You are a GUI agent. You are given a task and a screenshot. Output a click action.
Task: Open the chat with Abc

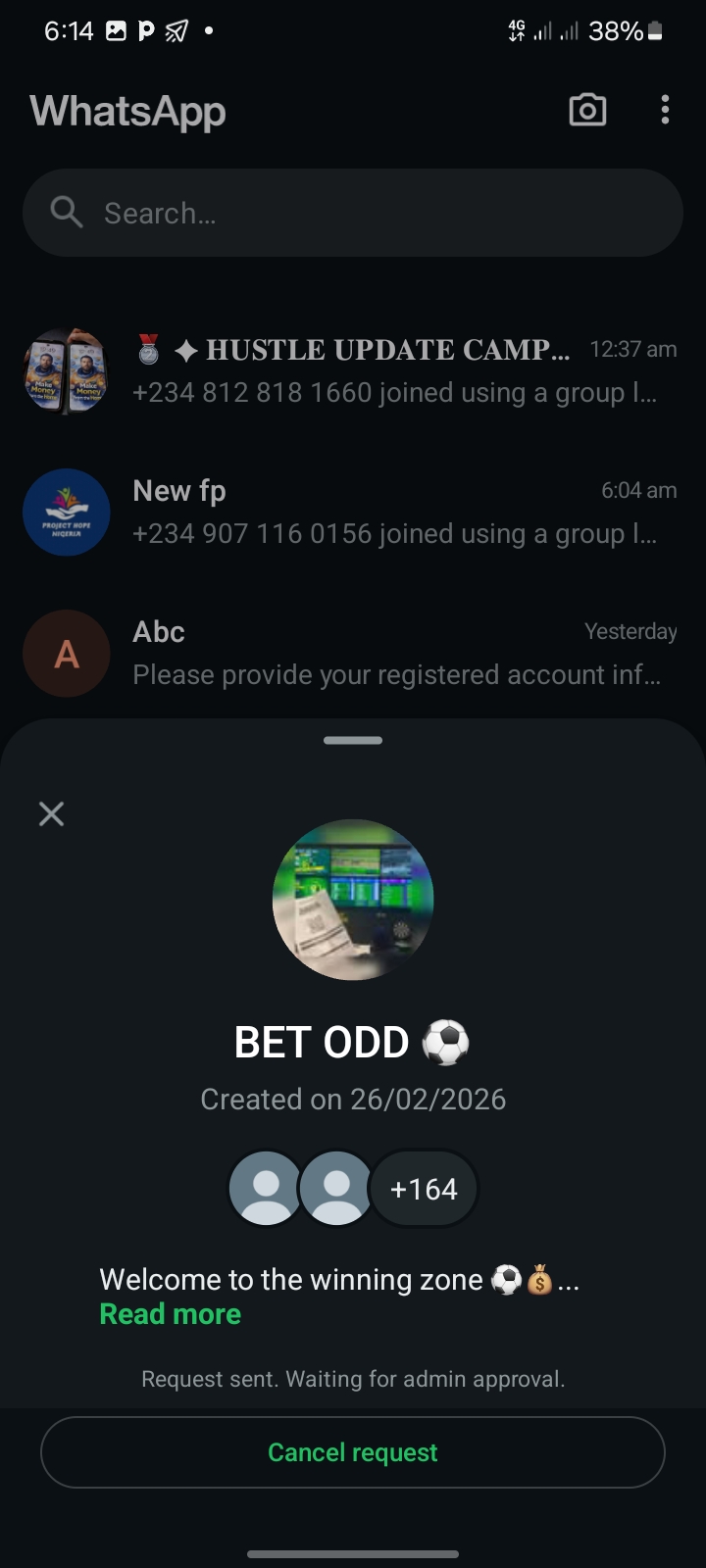coord(392,653)
